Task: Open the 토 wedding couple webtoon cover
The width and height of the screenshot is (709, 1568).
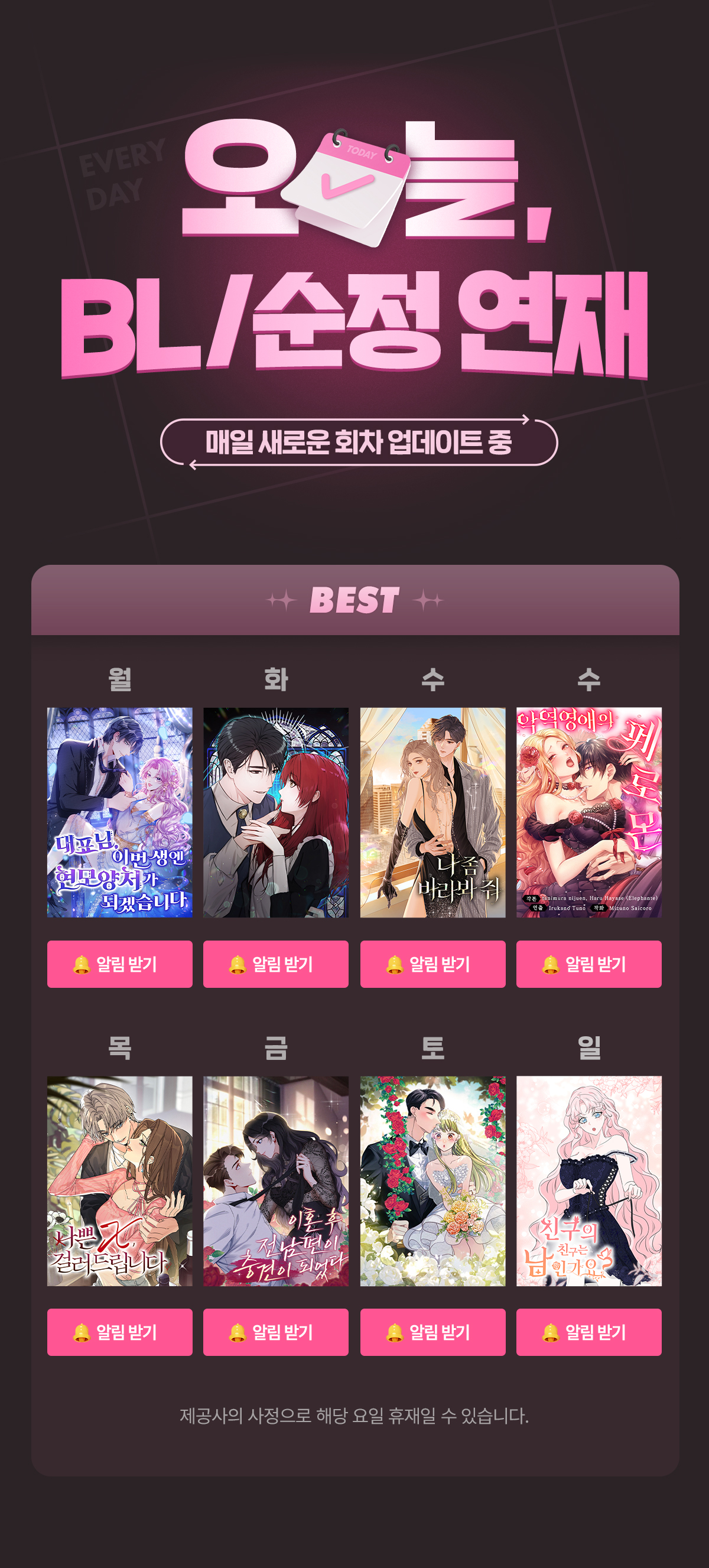Action: (x=432, y=1180)
